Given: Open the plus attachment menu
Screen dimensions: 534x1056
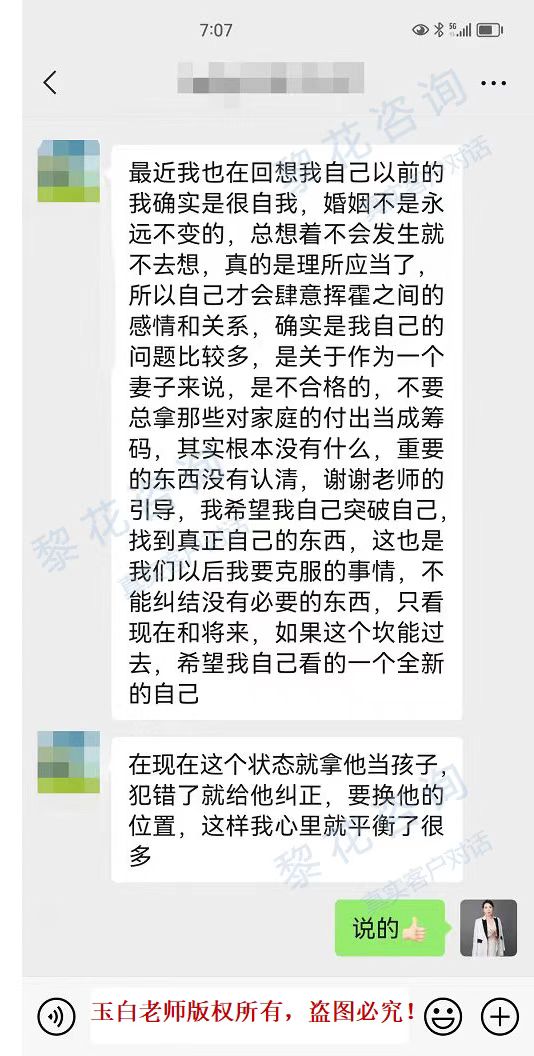Looking at the screenshot, I should click(500, 1016).
